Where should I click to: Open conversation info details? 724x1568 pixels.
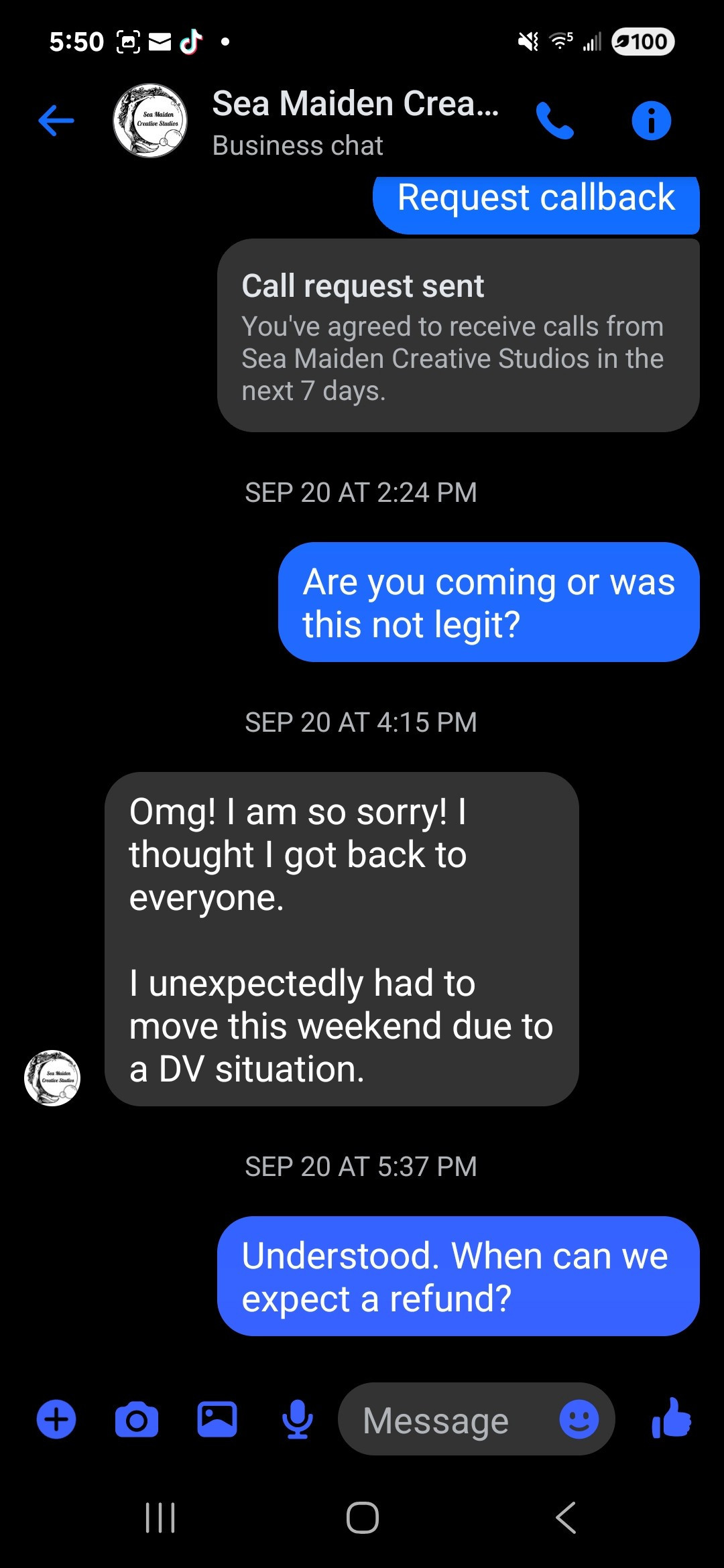(x=651, y=121)
